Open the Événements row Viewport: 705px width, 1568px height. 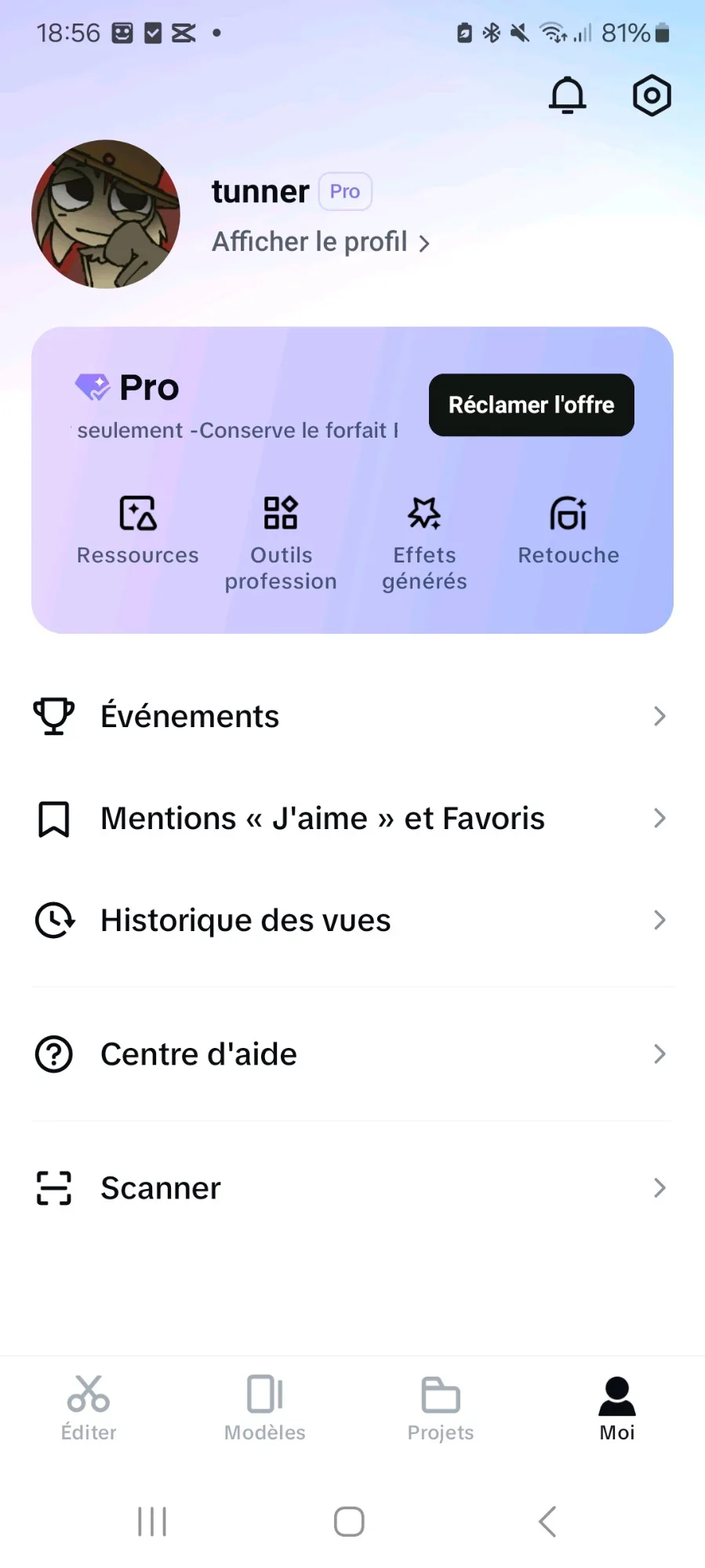[351, 716]
